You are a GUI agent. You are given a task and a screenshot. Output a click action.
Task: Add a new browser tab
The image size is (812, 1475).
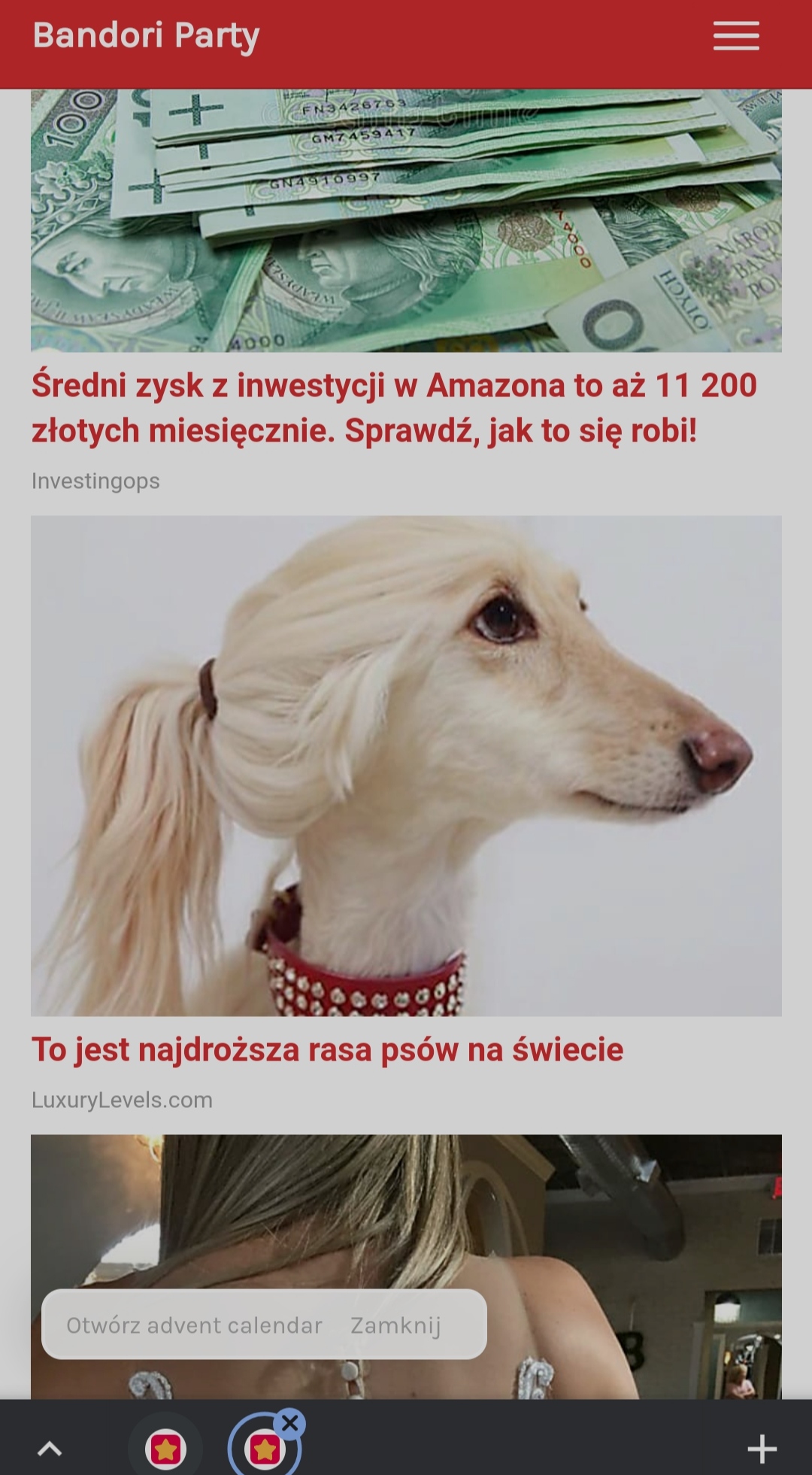tap(762, 1449)
